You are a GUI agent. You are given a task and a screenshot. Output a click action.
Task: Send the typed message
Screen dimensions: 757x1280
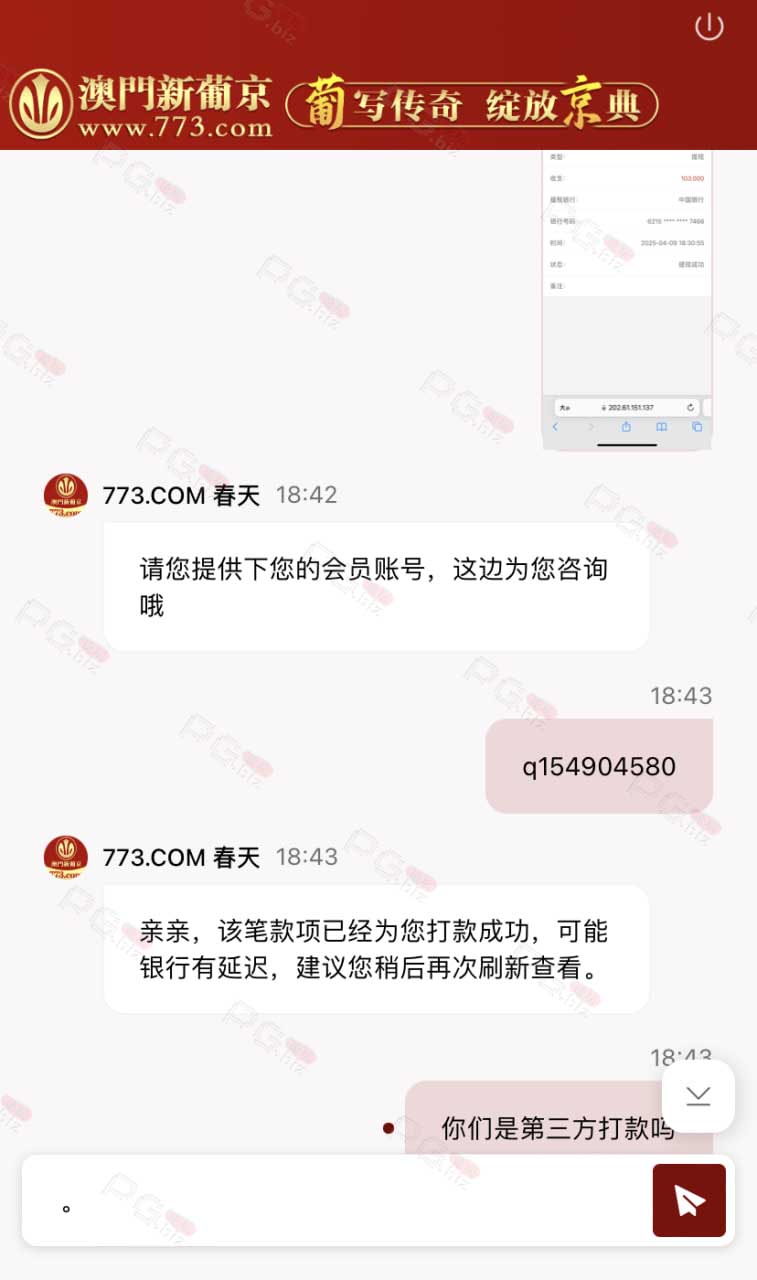click(689, 1200)
